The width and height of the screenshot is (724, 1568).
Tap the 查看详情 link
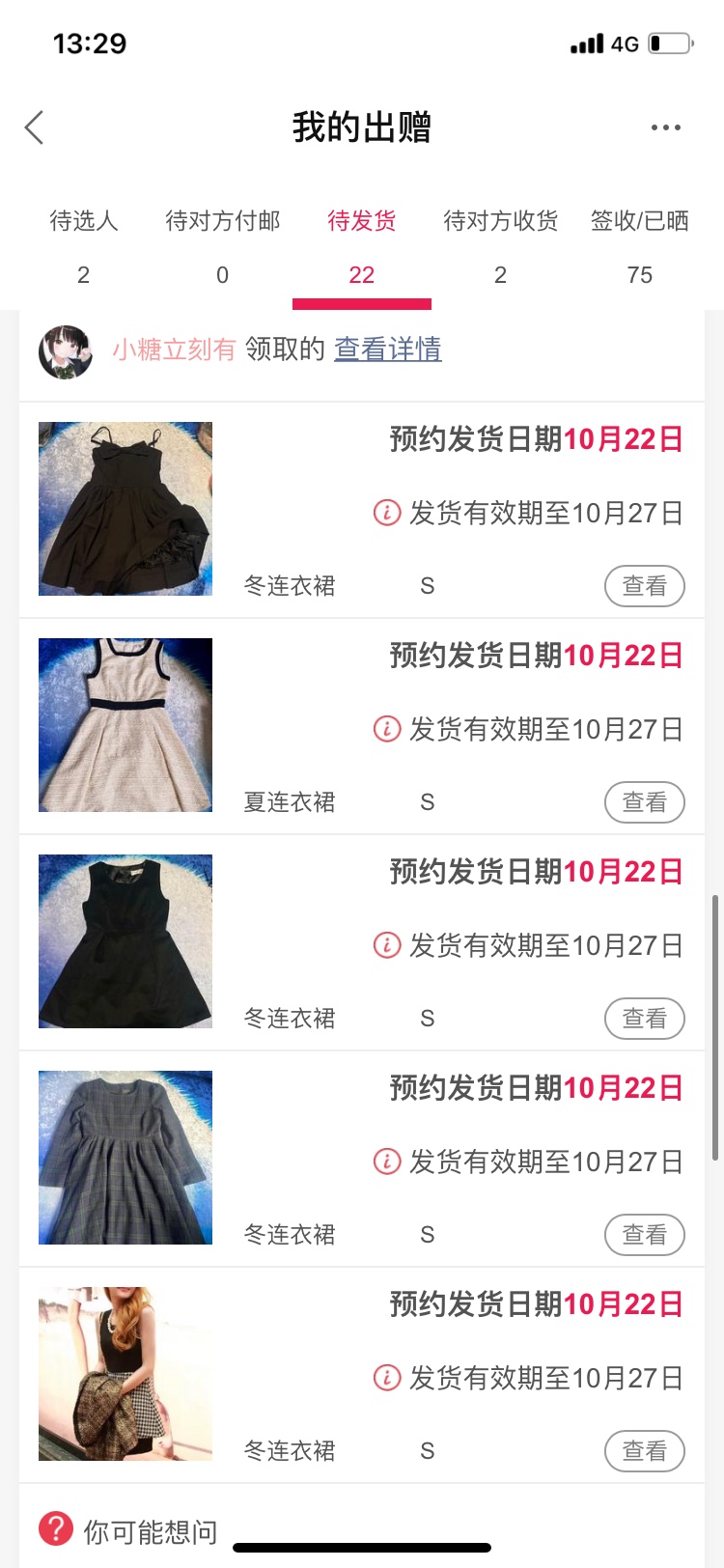pos(387,350)
